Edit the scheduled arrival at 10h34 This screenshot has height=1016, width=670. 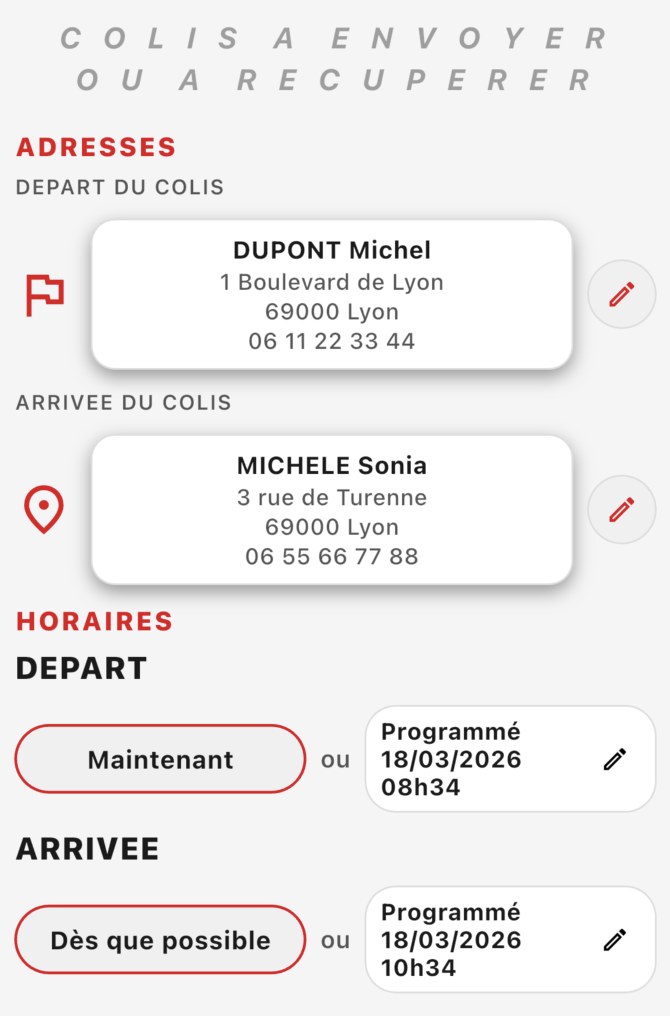tap(614, 940)
